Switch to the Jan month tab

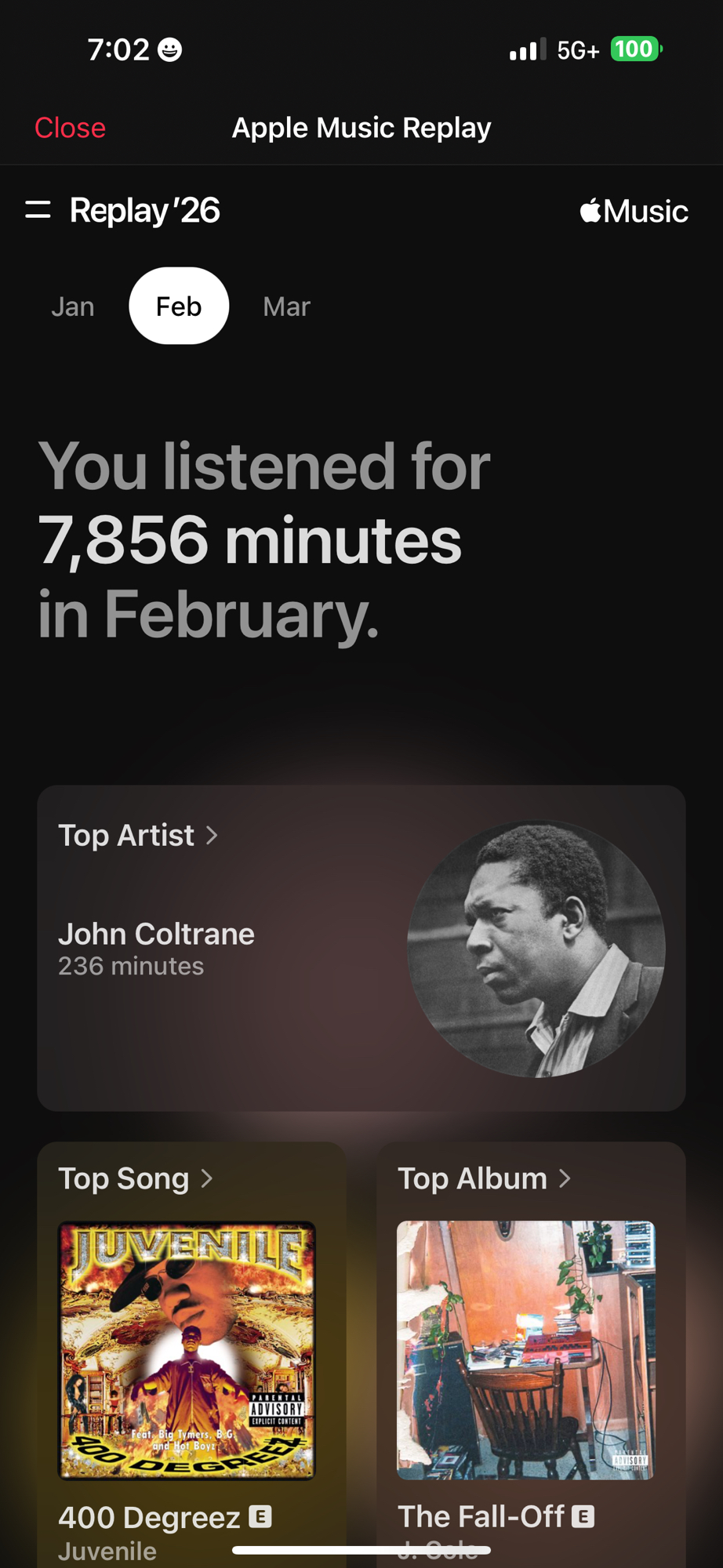tap(73, 307)
